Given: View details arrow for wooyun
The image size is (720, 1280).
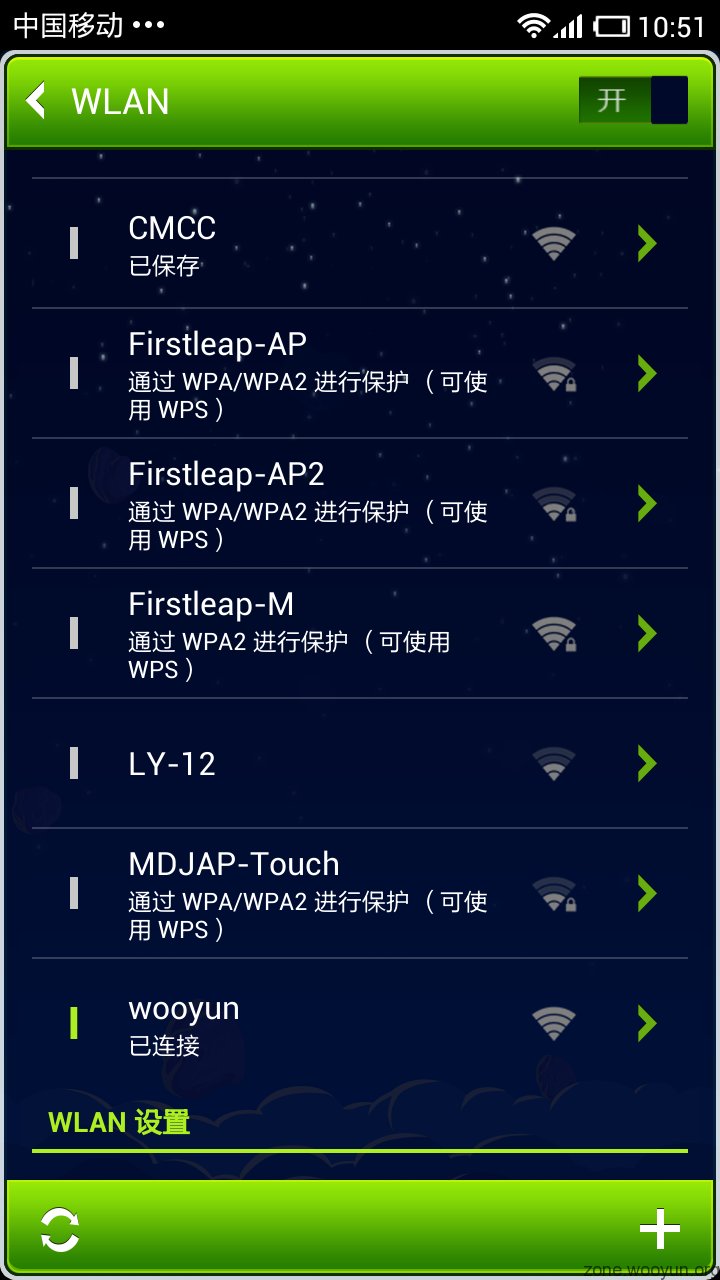Looking at the screenshot, I should point(648,1023).
